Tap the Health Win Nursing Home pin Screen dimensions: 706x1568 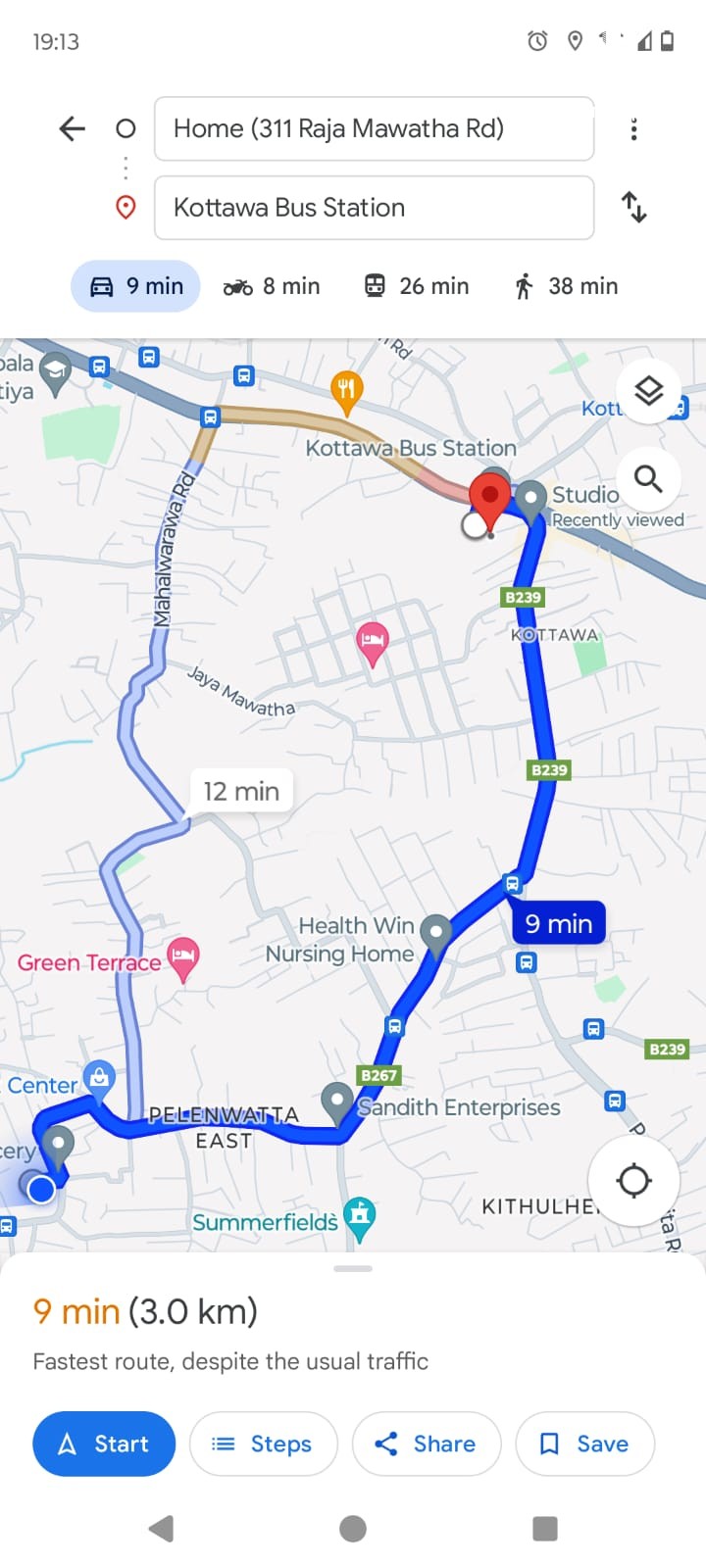435,931
